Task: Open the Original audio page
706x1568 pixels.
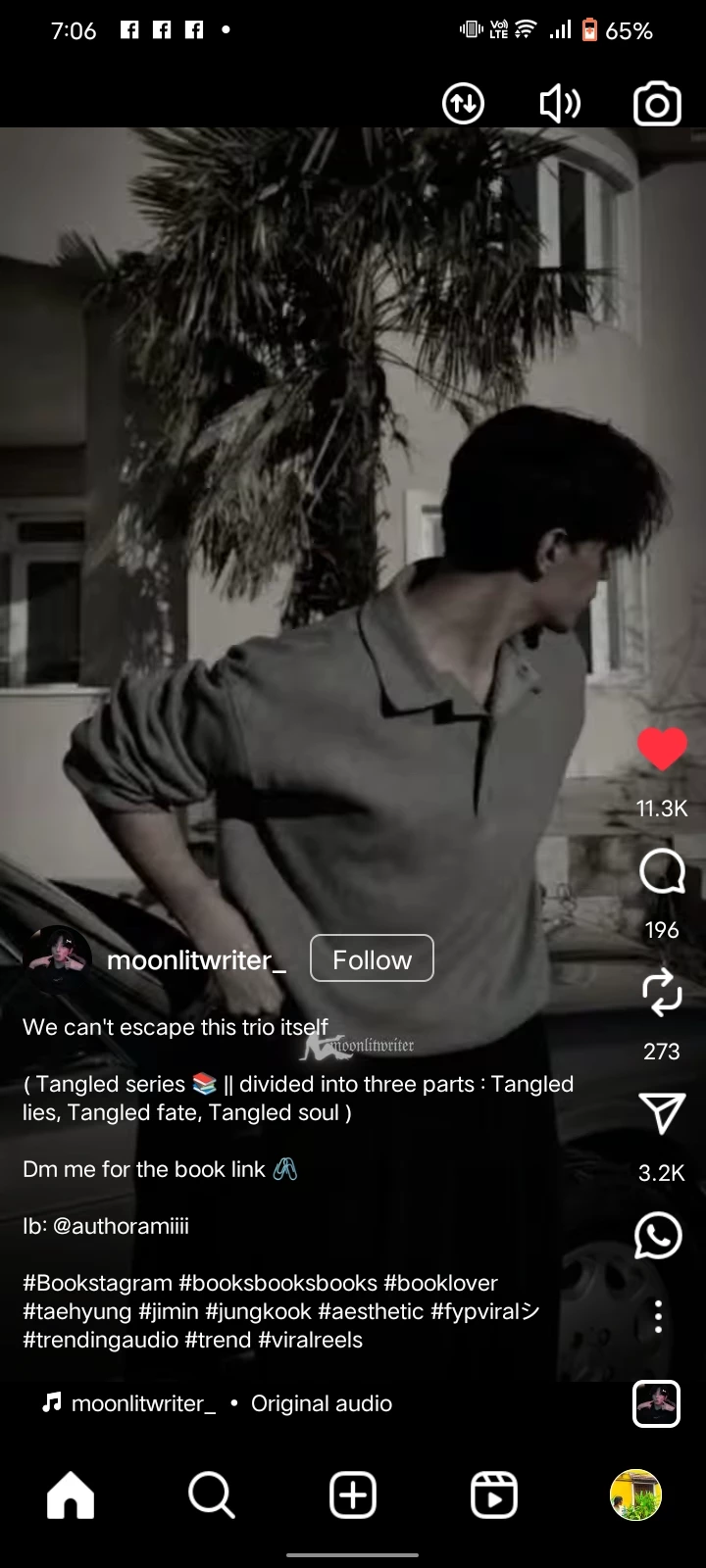Action: click(321, 1403)
